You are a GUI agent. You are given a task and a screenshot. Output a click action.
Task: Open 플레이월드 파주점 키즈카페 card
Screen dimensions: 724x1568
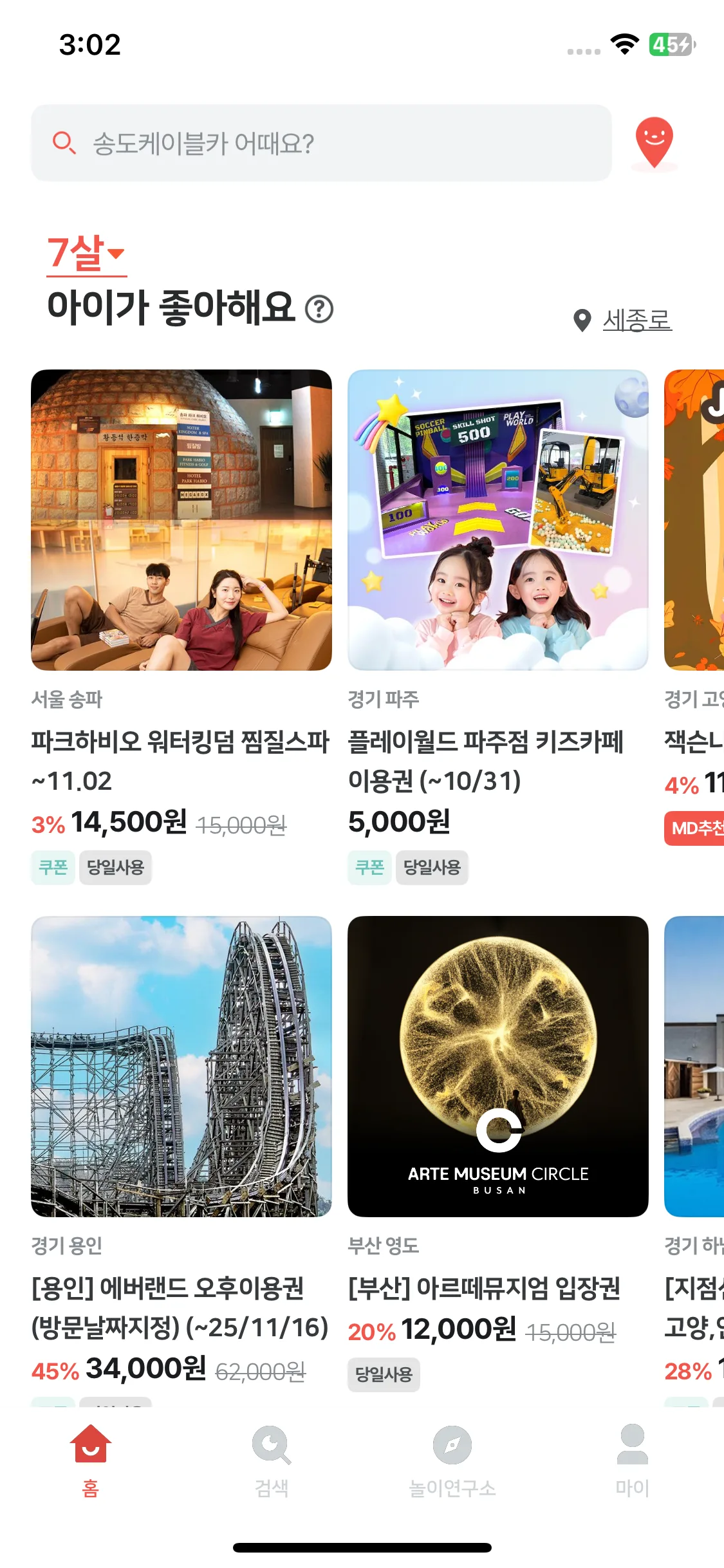tap(497, 520)
